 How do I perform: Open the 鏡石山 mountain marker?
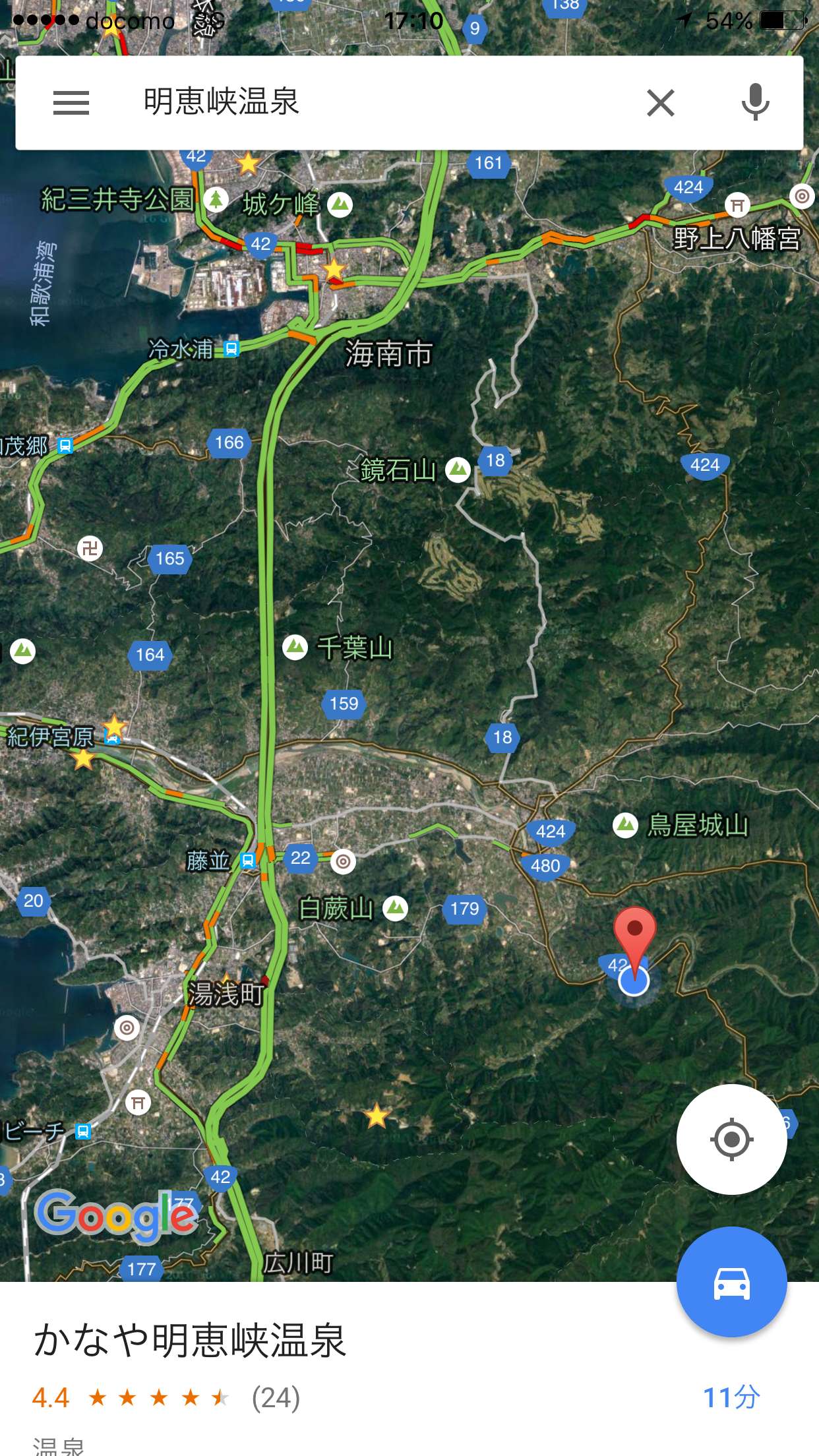(x=458, y=470)
